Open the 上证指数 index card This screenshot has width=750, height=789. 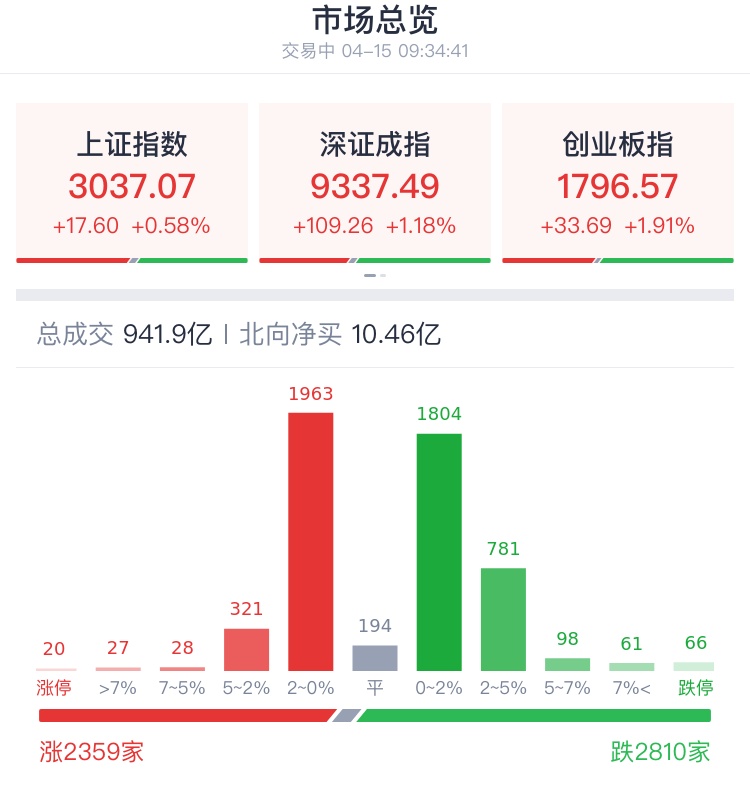(132, 183)
